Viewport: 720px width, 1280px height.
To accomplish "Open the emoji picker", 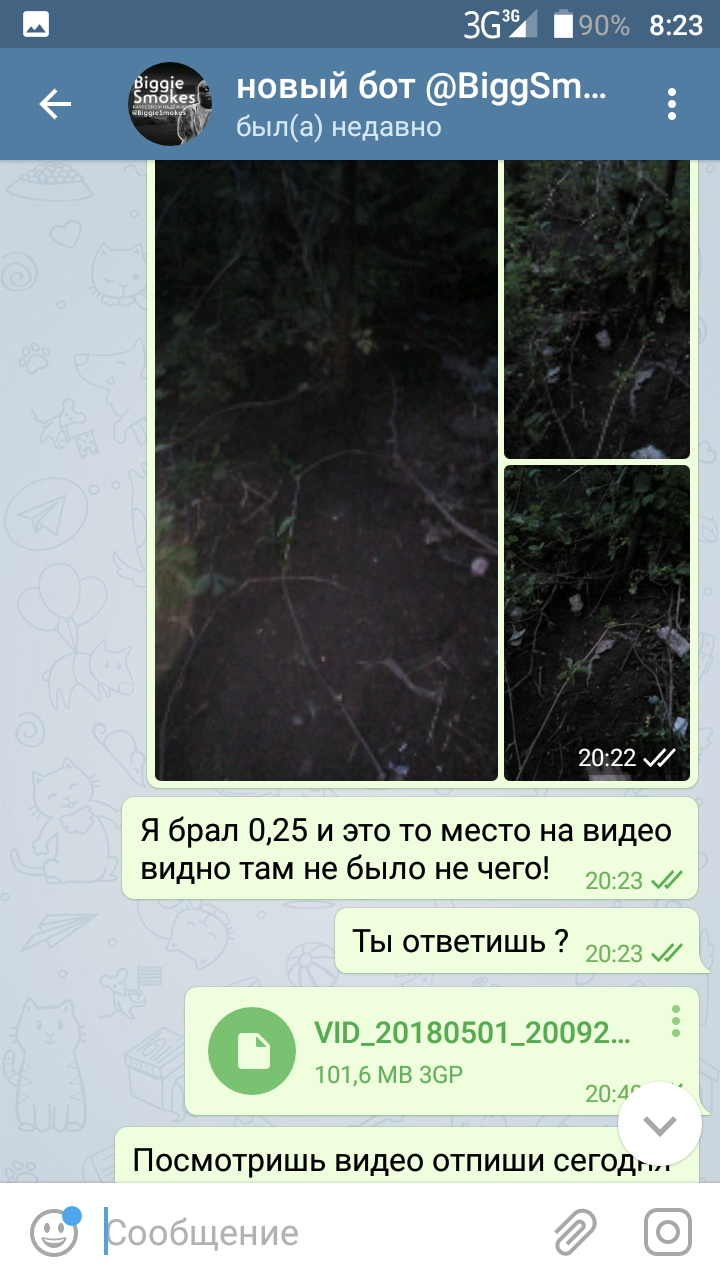I will [x=54, y=1232].
